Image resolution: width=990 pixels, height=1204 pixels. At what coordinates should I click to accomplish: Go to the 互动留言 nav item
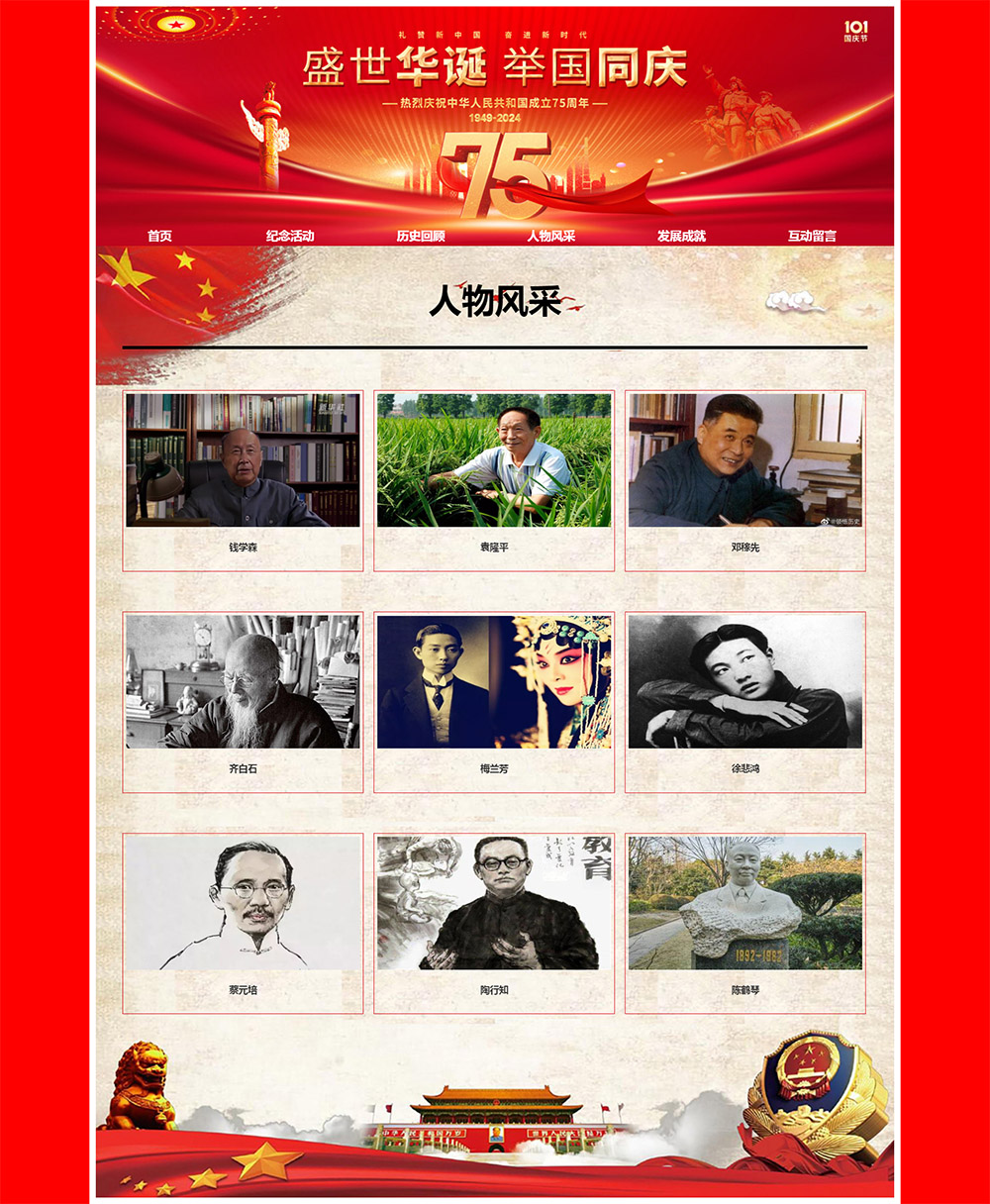[812, 236]
